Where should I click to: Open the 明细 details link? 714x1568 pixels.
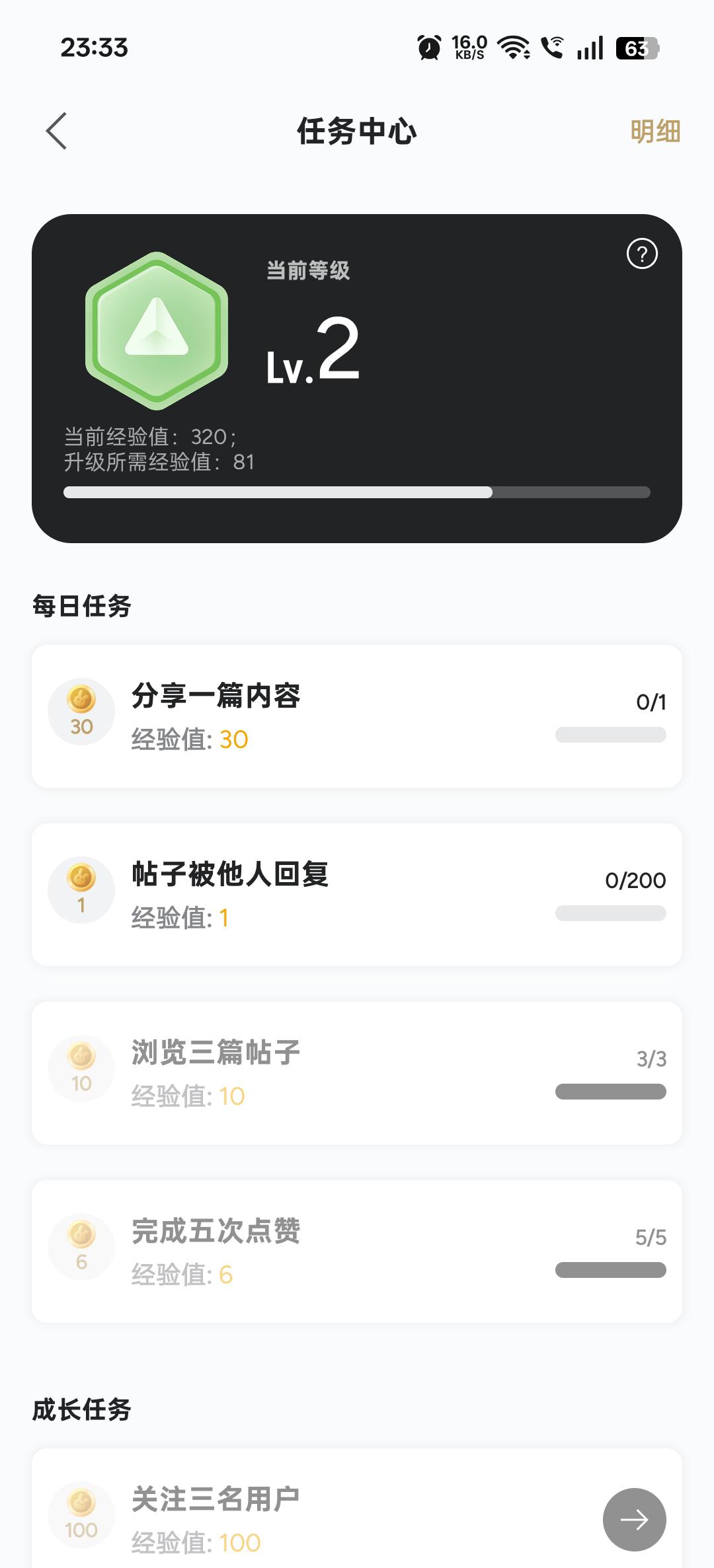(x=654, y=131)
